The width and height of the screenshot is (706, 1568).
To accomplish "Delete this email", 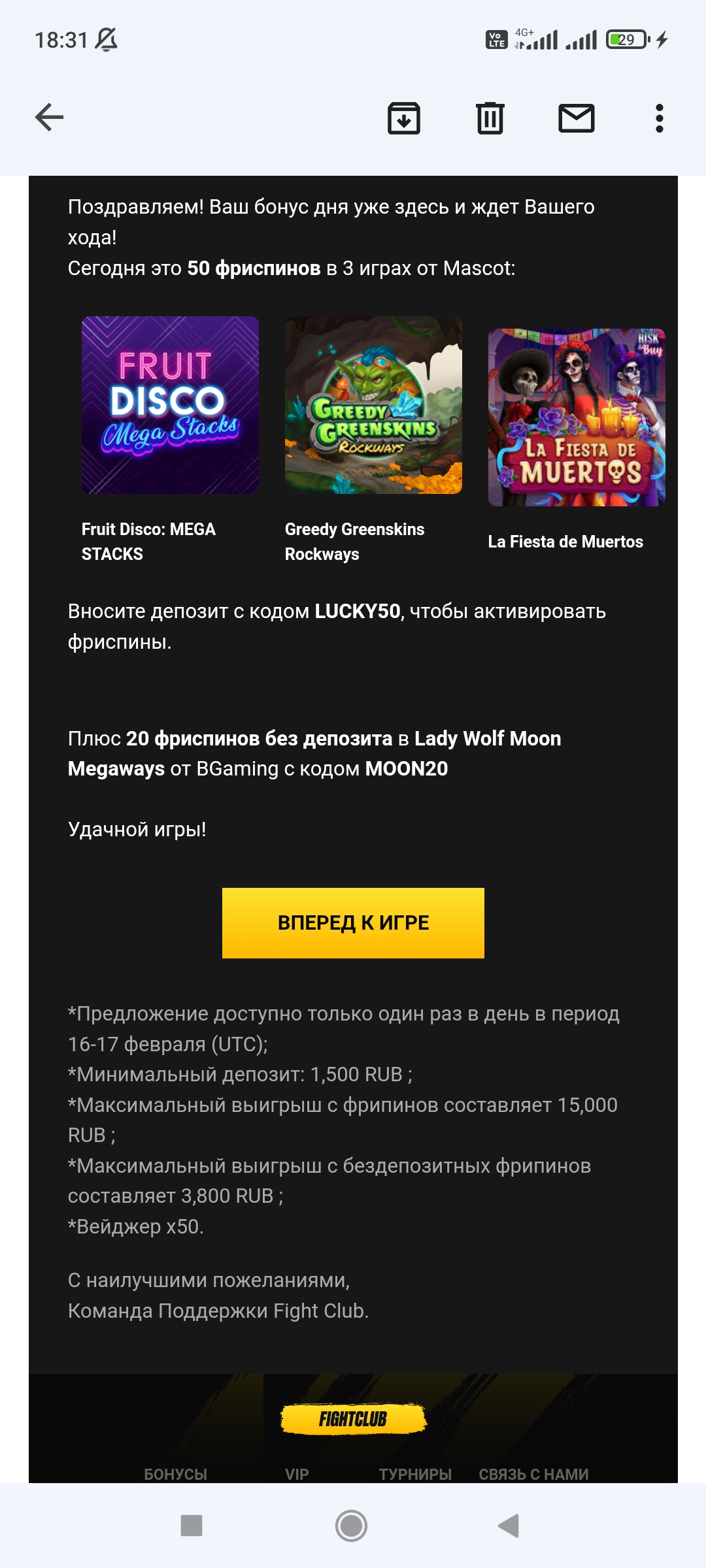I will pyautogui.click(x=490, y=118).
